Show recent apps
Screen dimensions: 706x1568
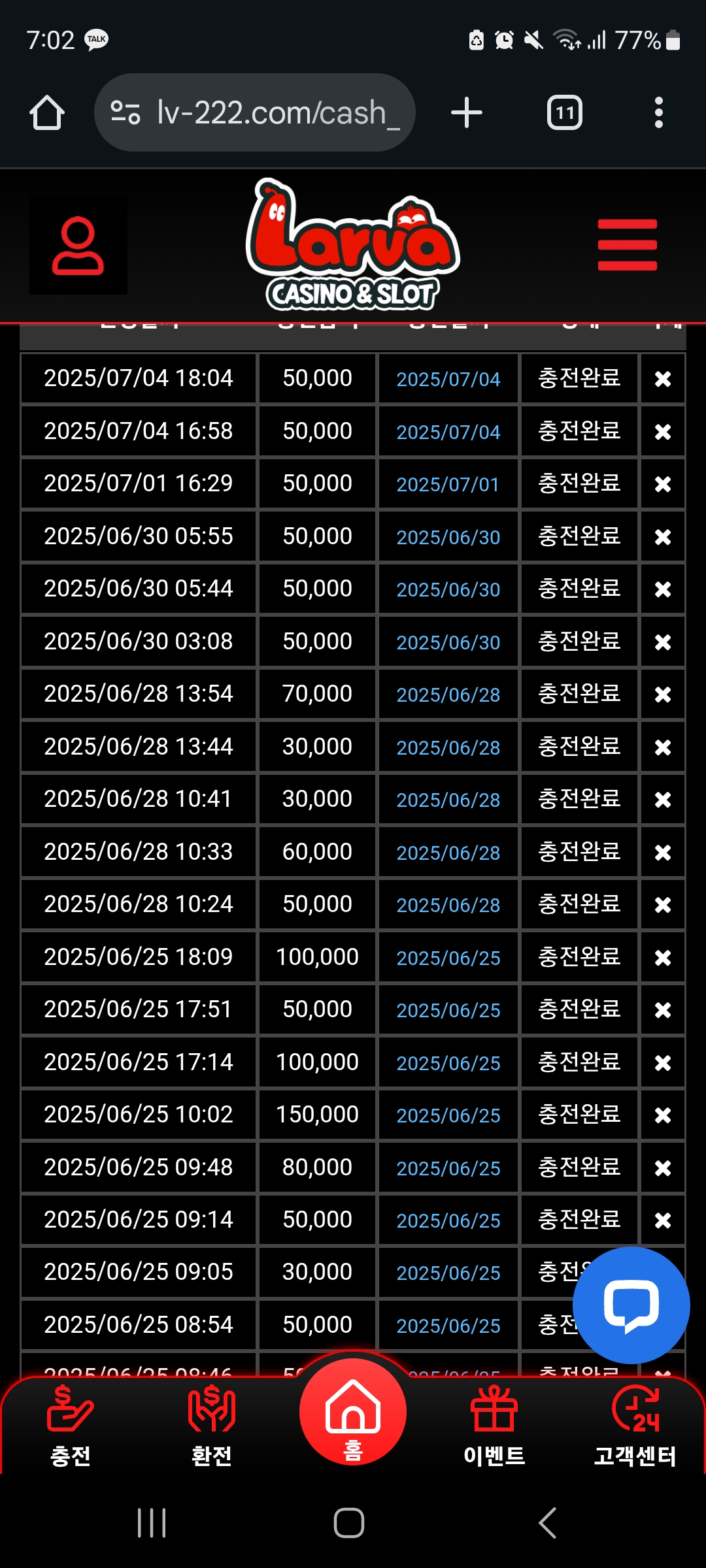152,1523
